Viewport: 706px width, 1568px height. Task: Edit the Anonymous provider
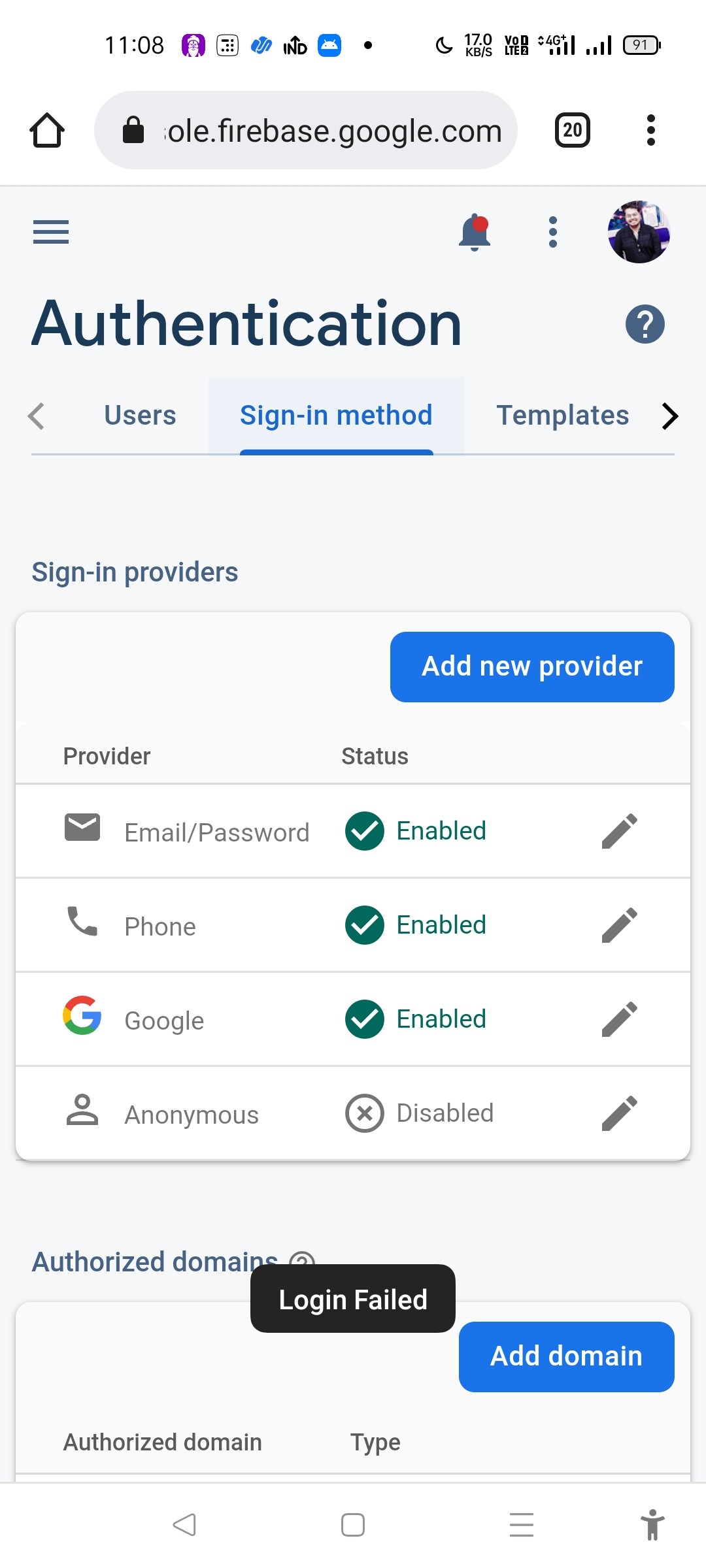tap(619, 1113)
